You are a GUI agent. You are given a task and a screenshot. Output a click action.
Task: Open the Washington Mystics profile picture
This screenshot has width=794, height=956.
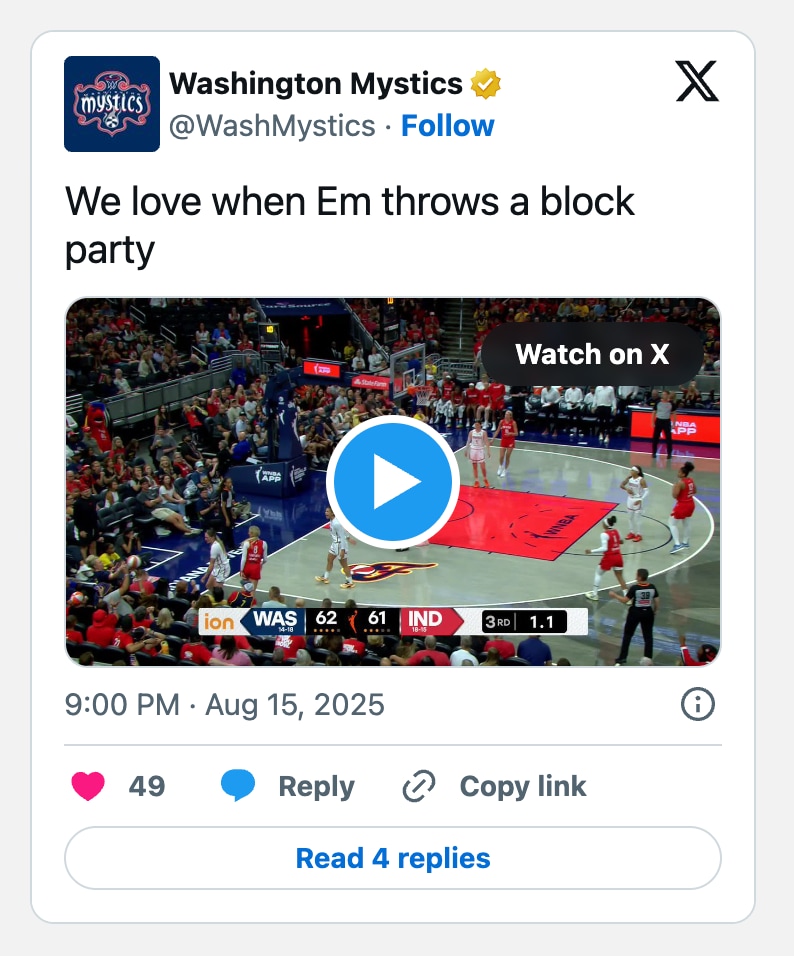coord(112,104)
